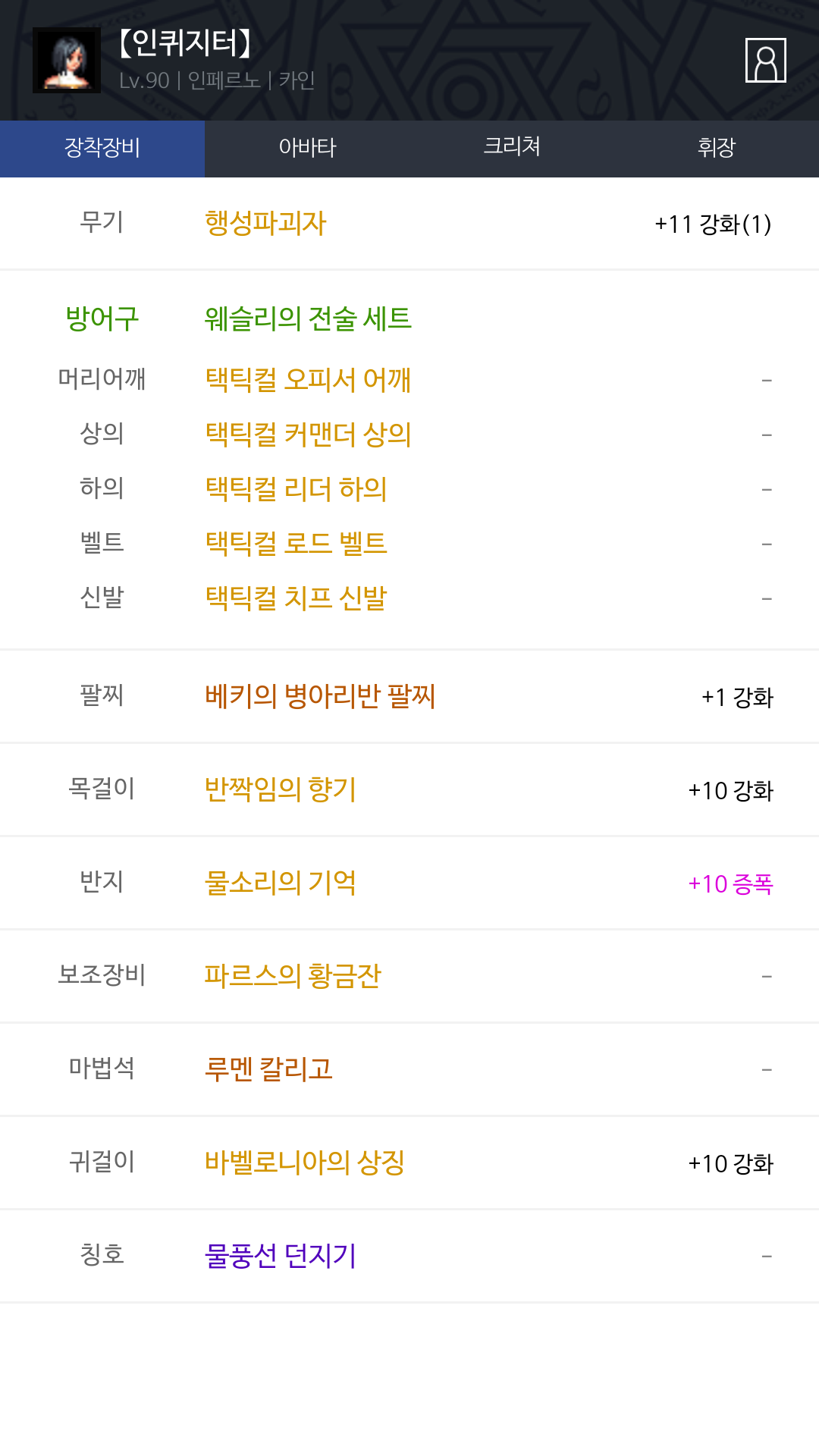819x1456 pixels.
Task: Open bracelet 베키의 병아리반 팔찌
Action: click(x=320, y=695)
